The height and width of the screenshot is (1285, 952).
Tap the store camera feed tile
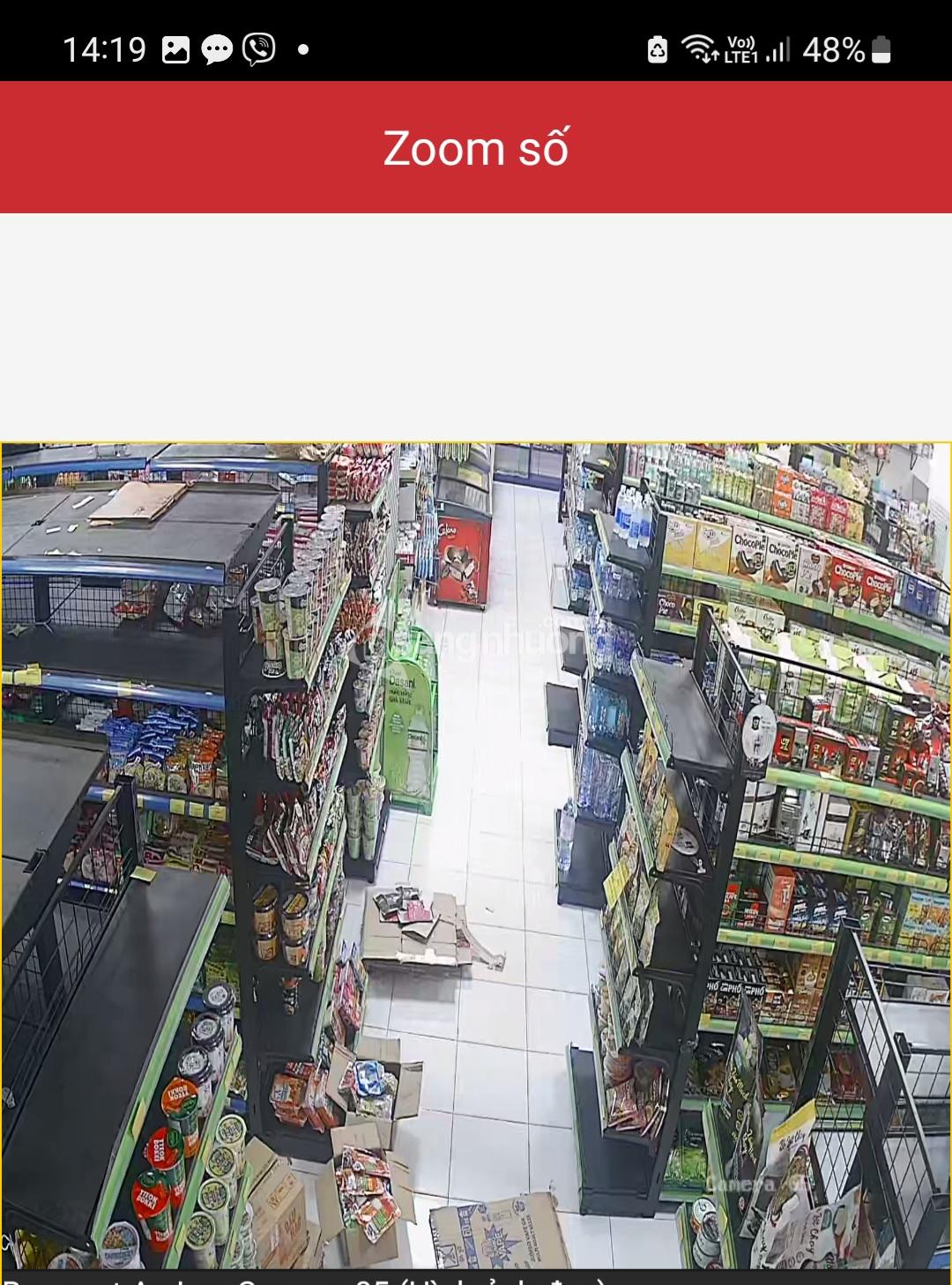476,855
